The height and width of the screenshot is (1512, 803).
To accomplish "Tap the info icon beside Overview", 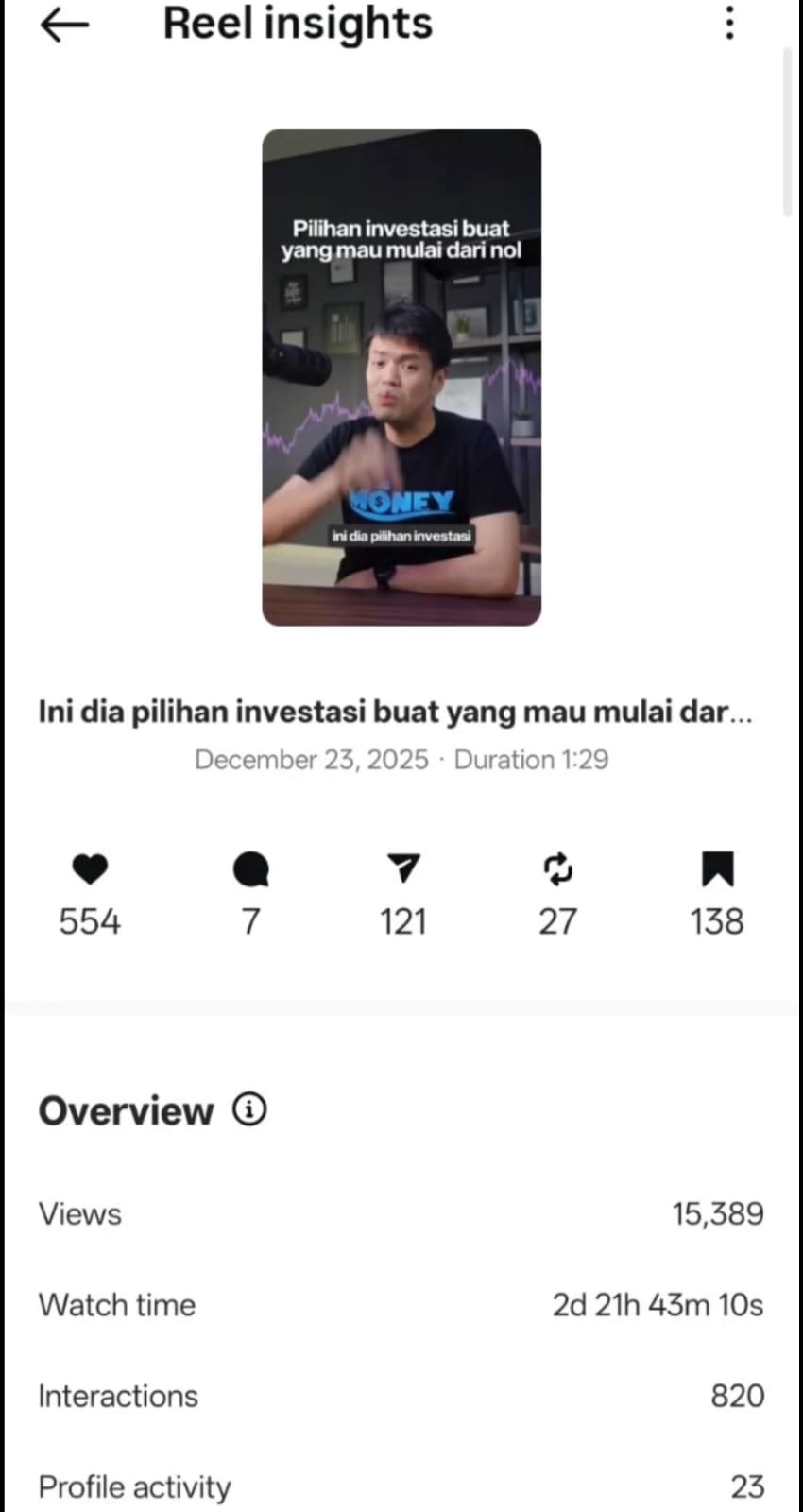I will click(x=249, y=1108).
